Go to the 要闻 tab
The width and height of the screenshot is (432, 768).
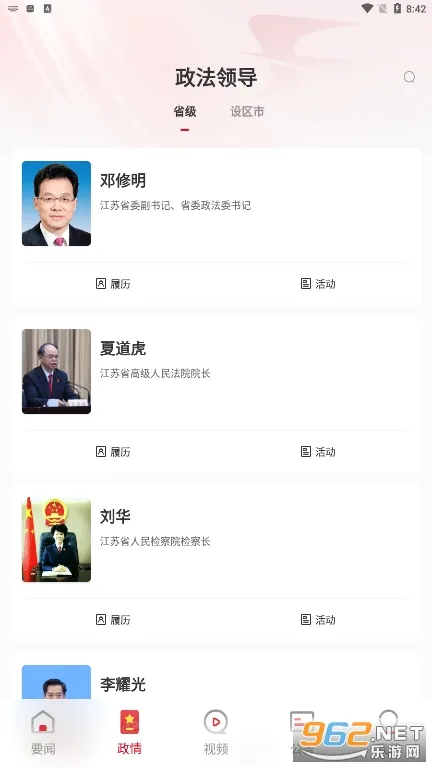(x=43, y=732)
